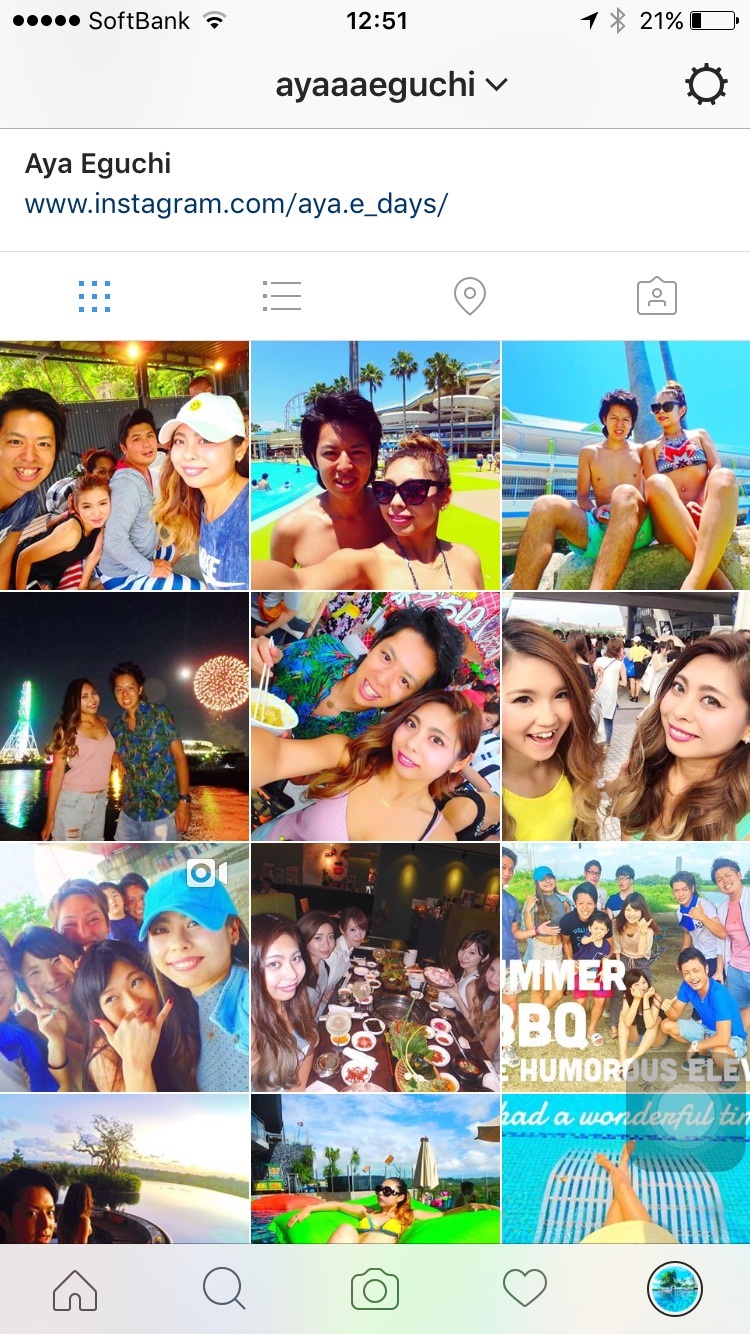This screenshot has height=1334, width=750.
Task: Open the pool selfie with sunglasses photo
Action: point(375,465)
